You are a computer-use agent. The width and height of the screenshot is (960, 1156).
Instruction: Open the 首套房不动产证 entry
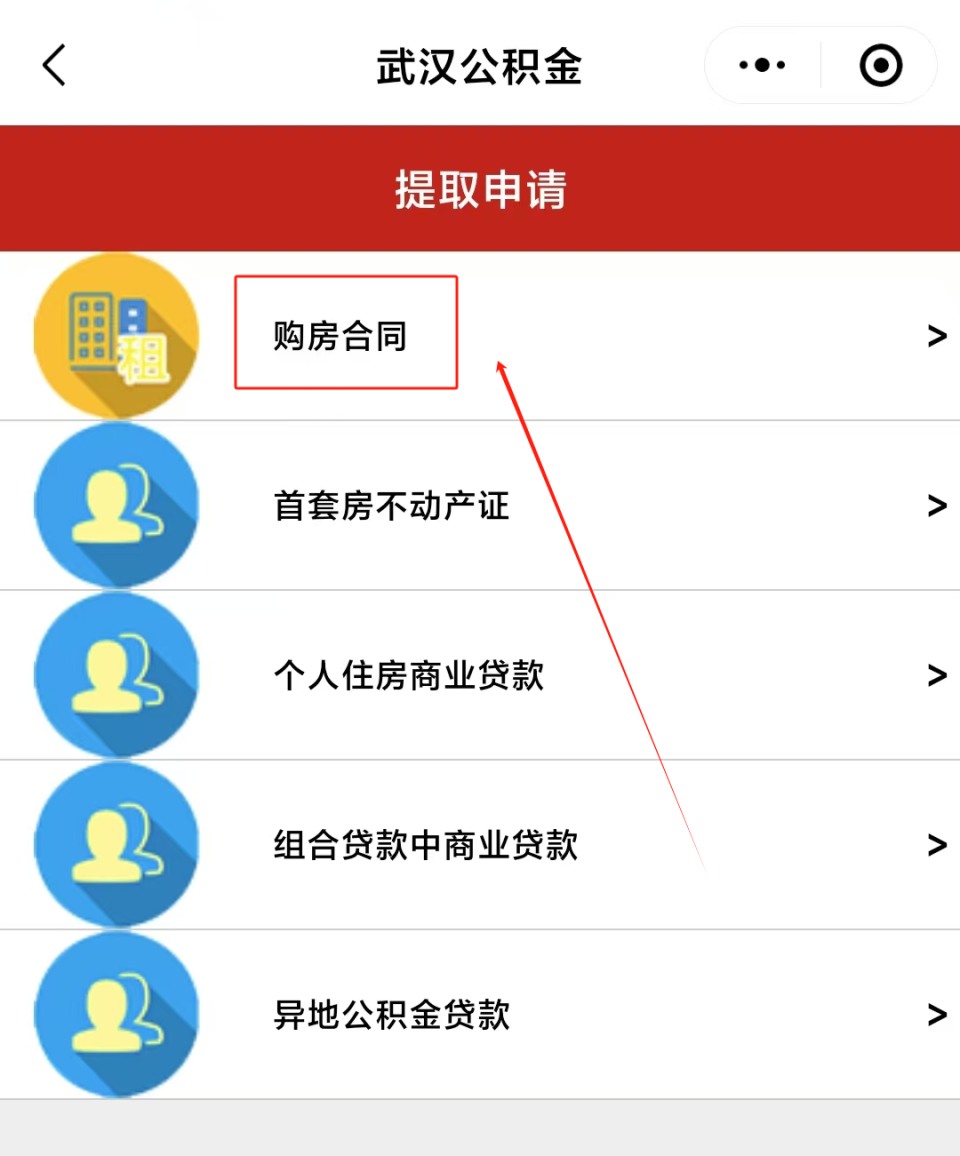pos(390,505)
